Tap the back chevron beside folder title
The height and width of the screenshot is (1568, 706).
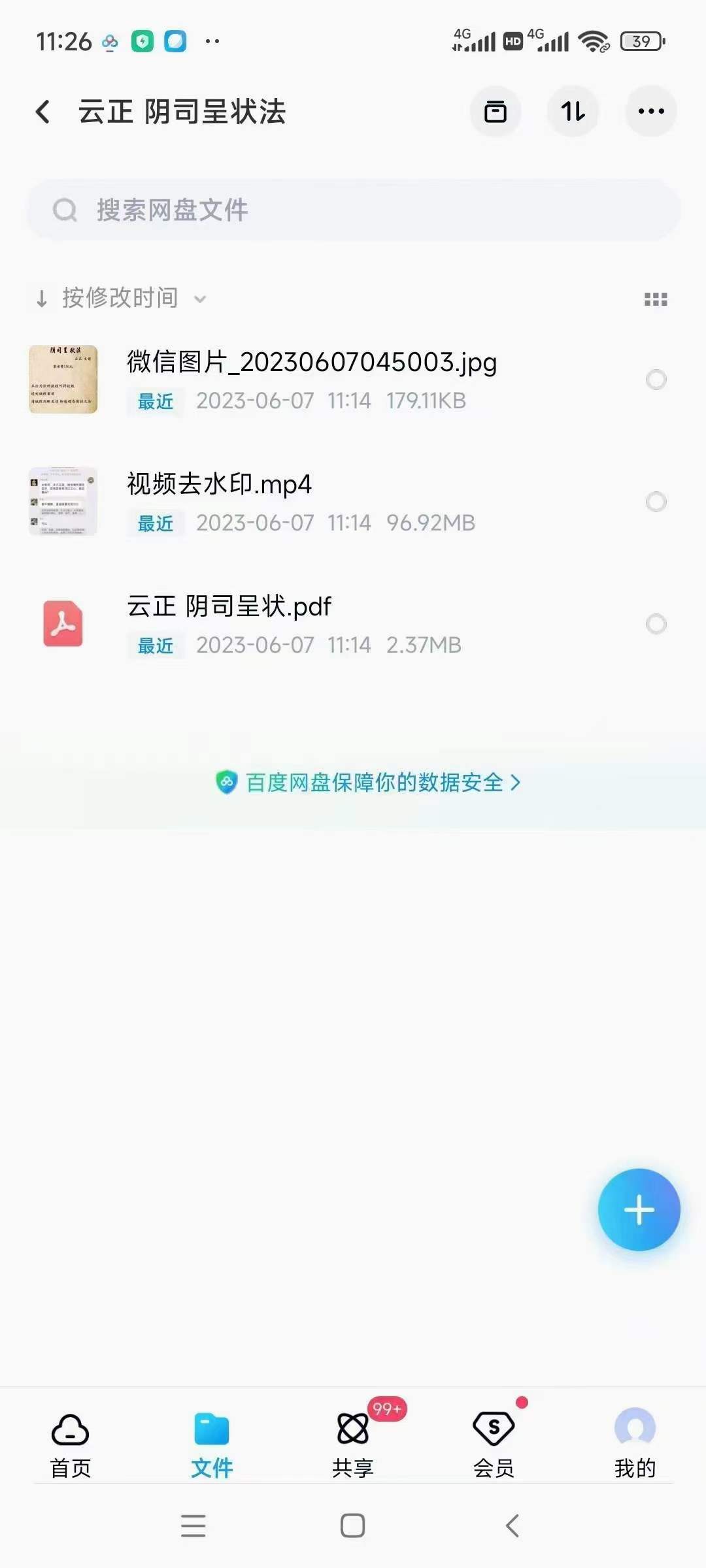point(42,112)
